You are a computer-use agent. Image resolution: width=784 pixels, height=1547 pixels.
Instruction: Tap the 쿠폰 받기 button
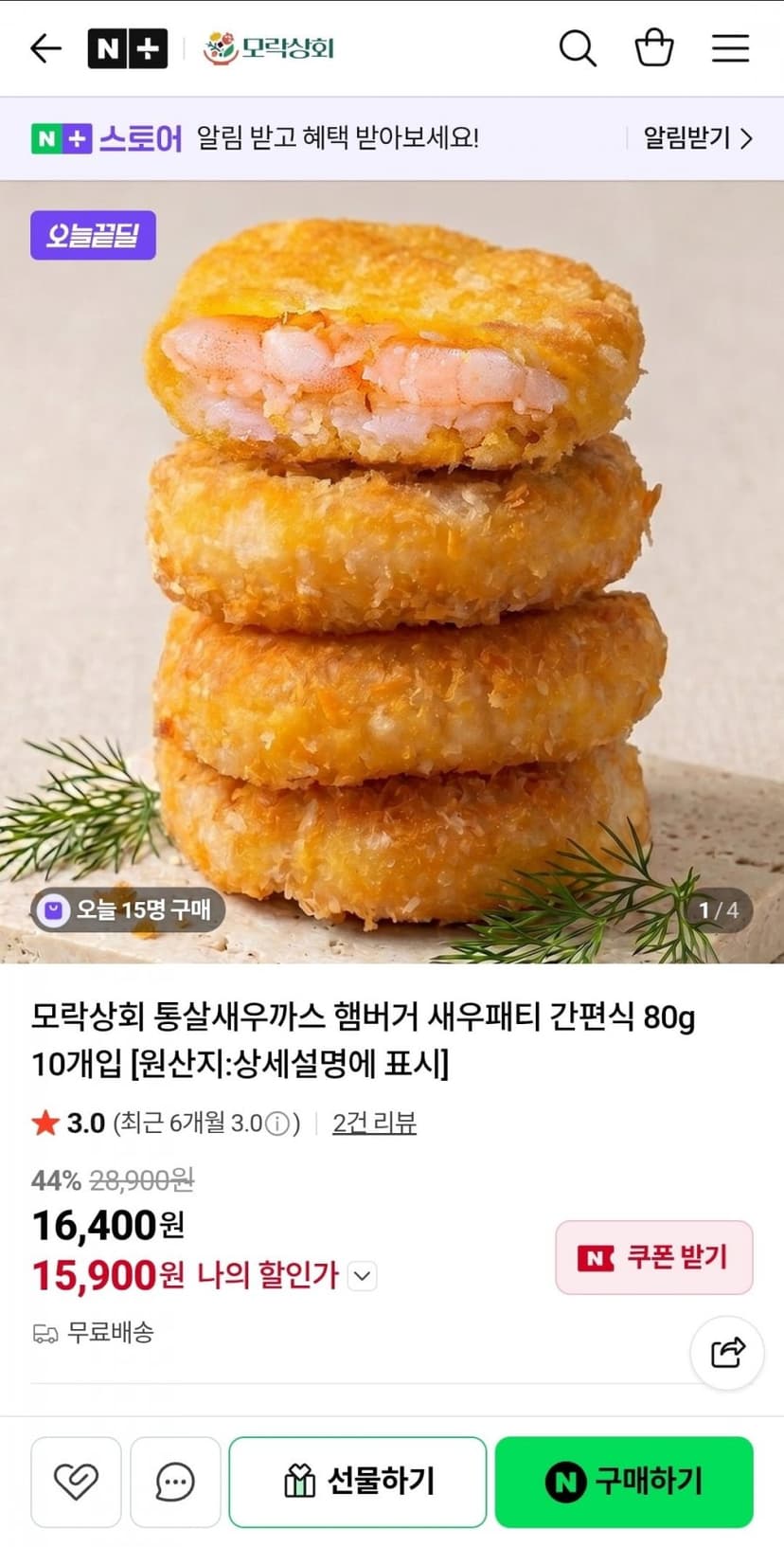[x=653, y=1257]
